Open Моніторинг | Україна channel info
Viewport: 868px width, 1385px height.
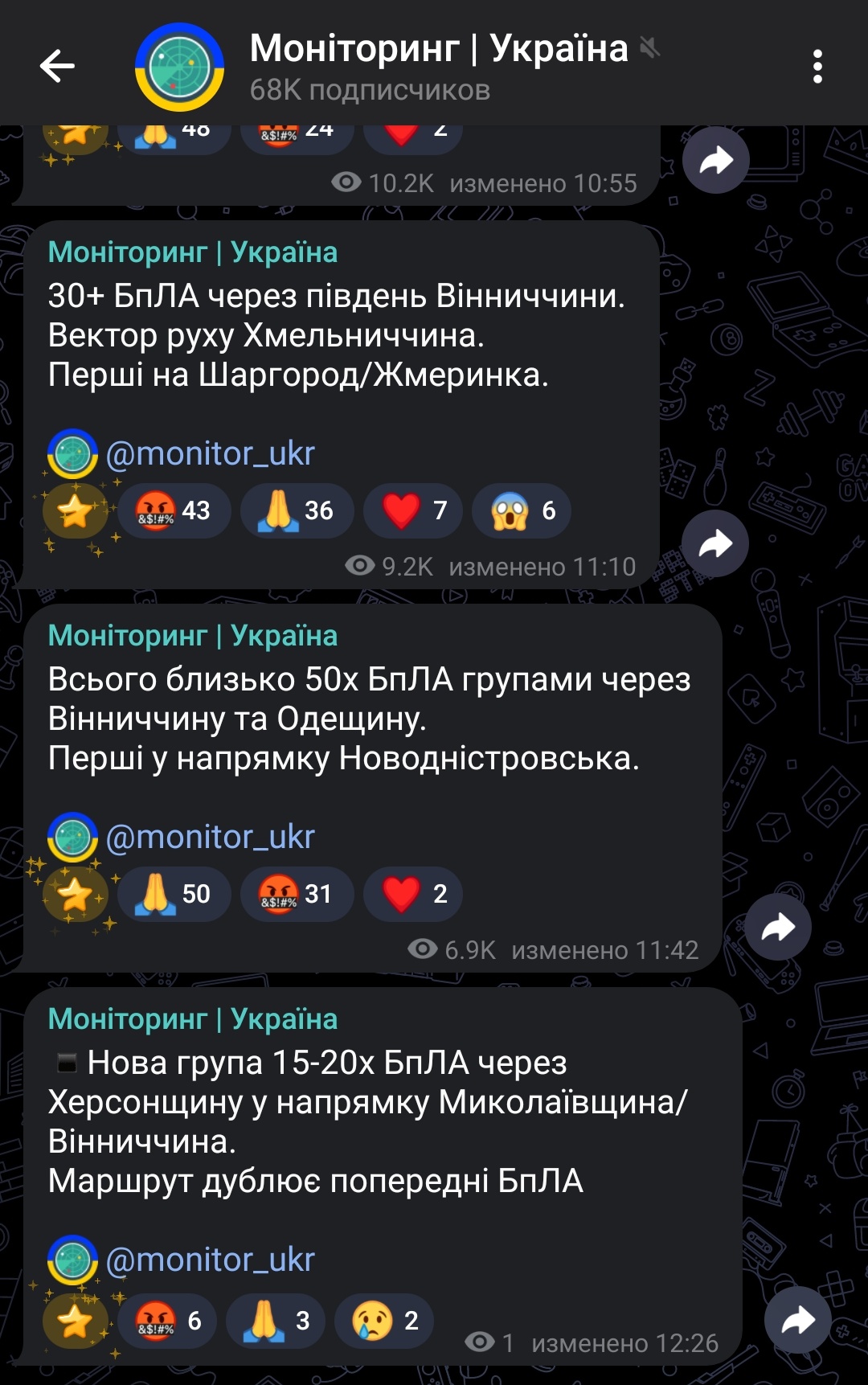[438, 66]
